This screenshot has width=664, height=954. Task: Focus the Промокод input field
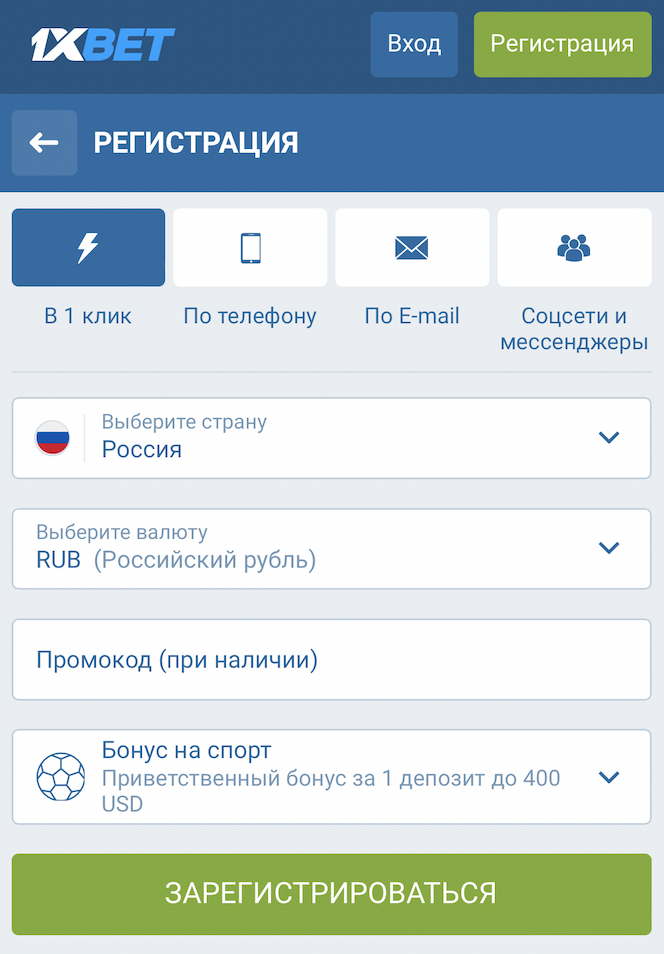point(331,660)
